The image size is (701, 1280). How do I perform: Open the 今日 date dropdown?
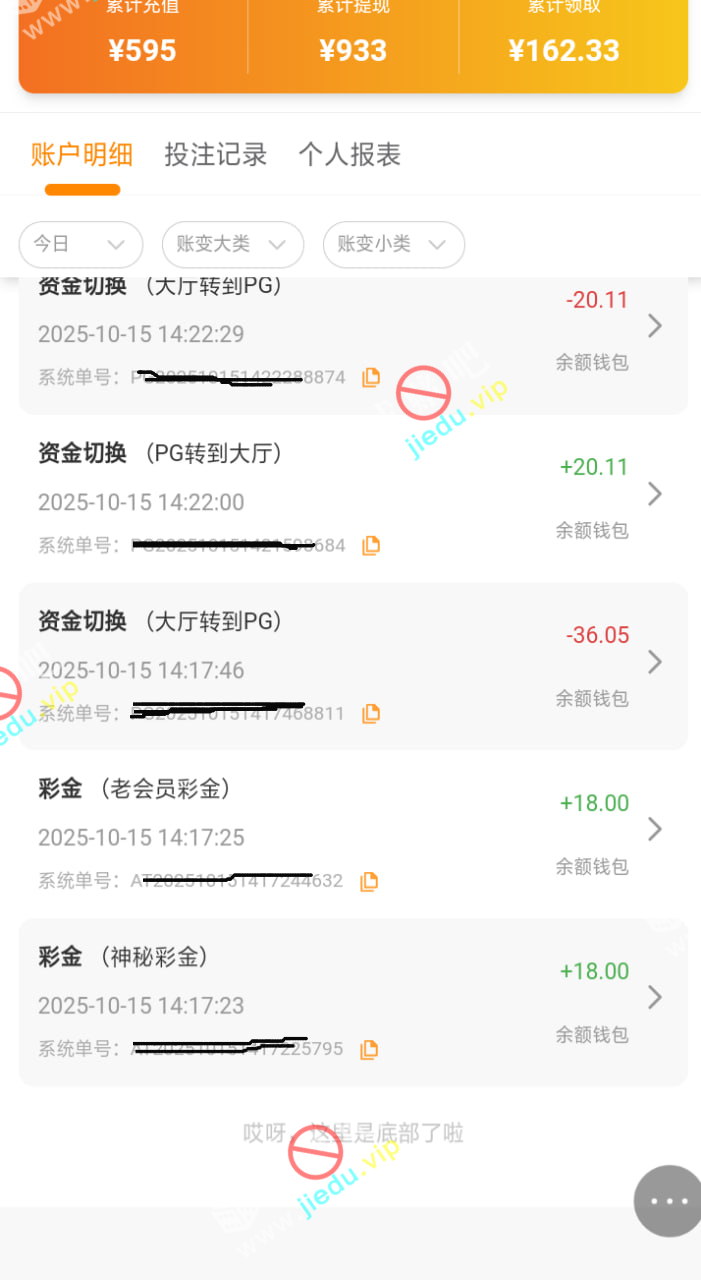click(x=81, y=244)
